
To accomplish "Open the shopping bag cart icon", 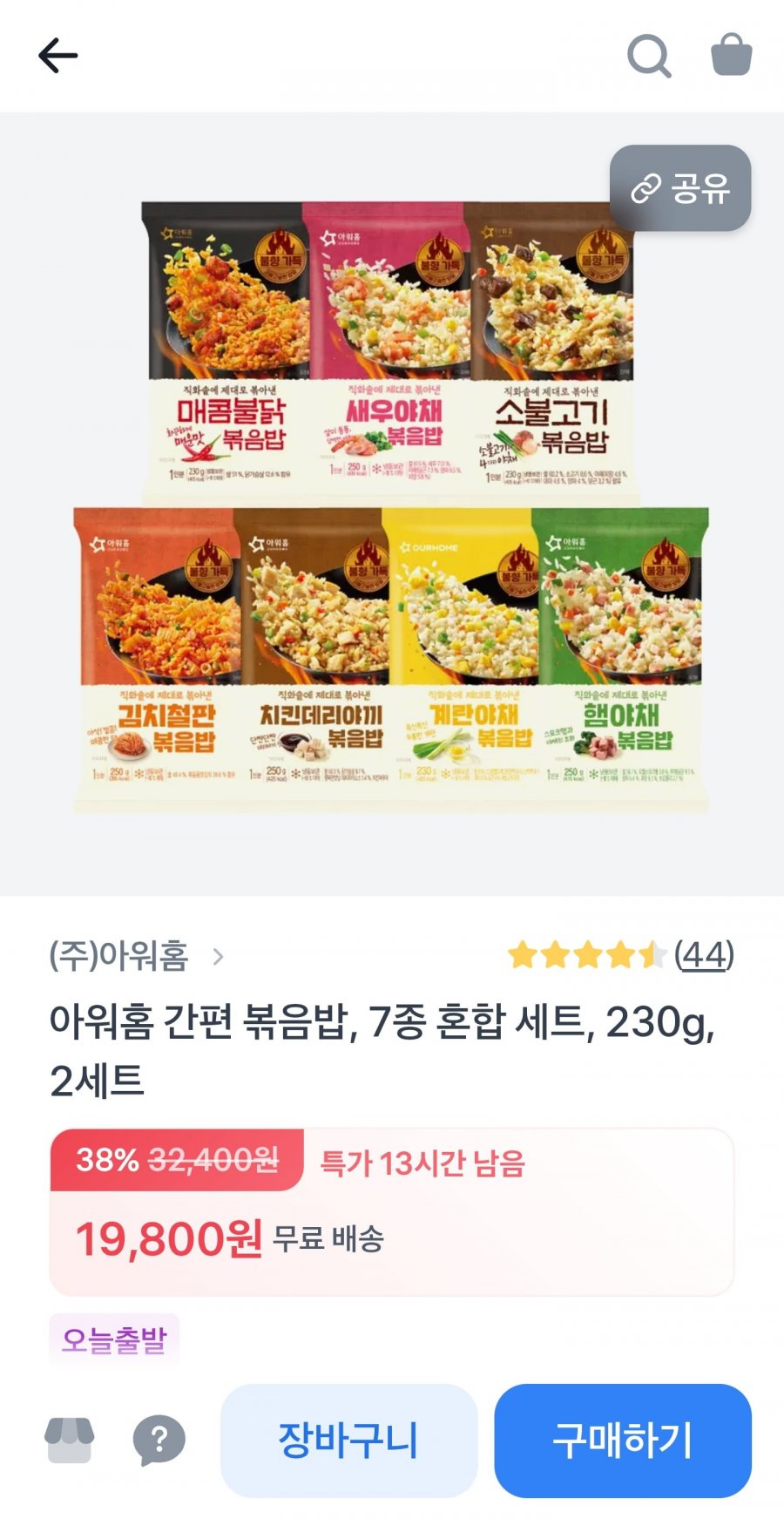I will click(x=731, y=56).
